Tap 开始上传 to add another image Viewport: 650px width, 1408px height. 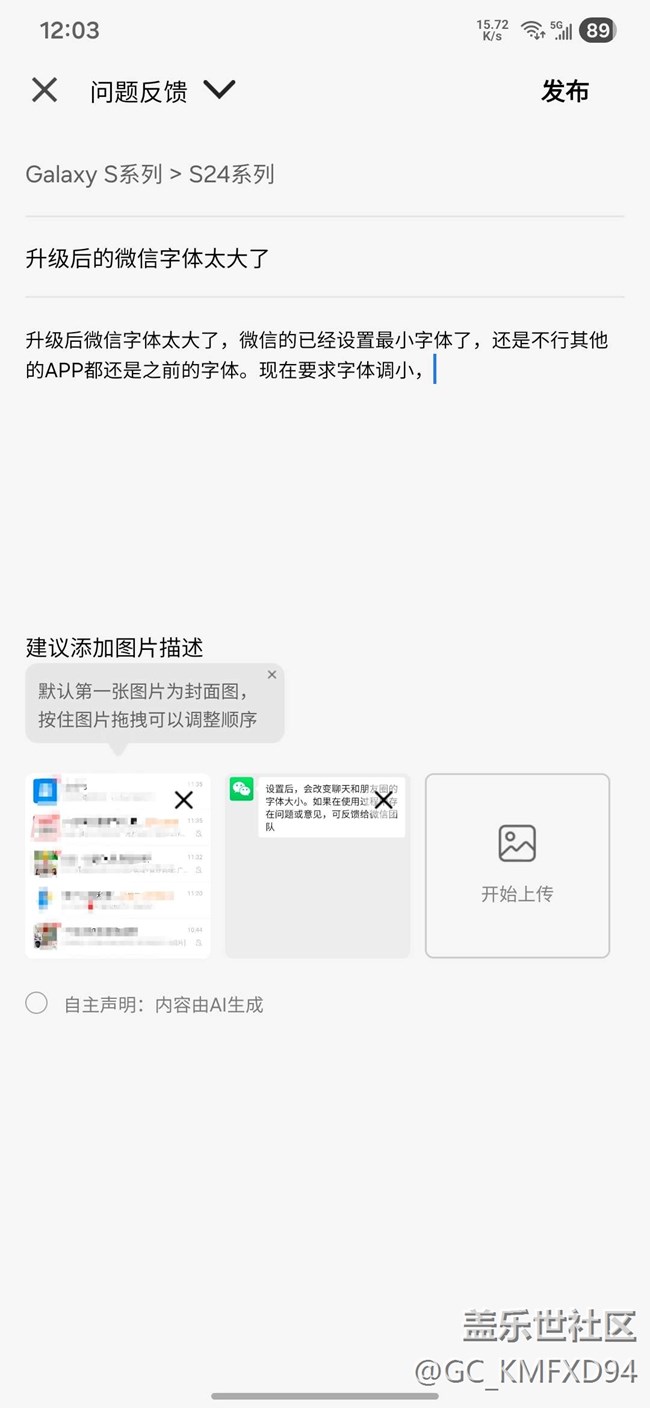pos(517,865)
